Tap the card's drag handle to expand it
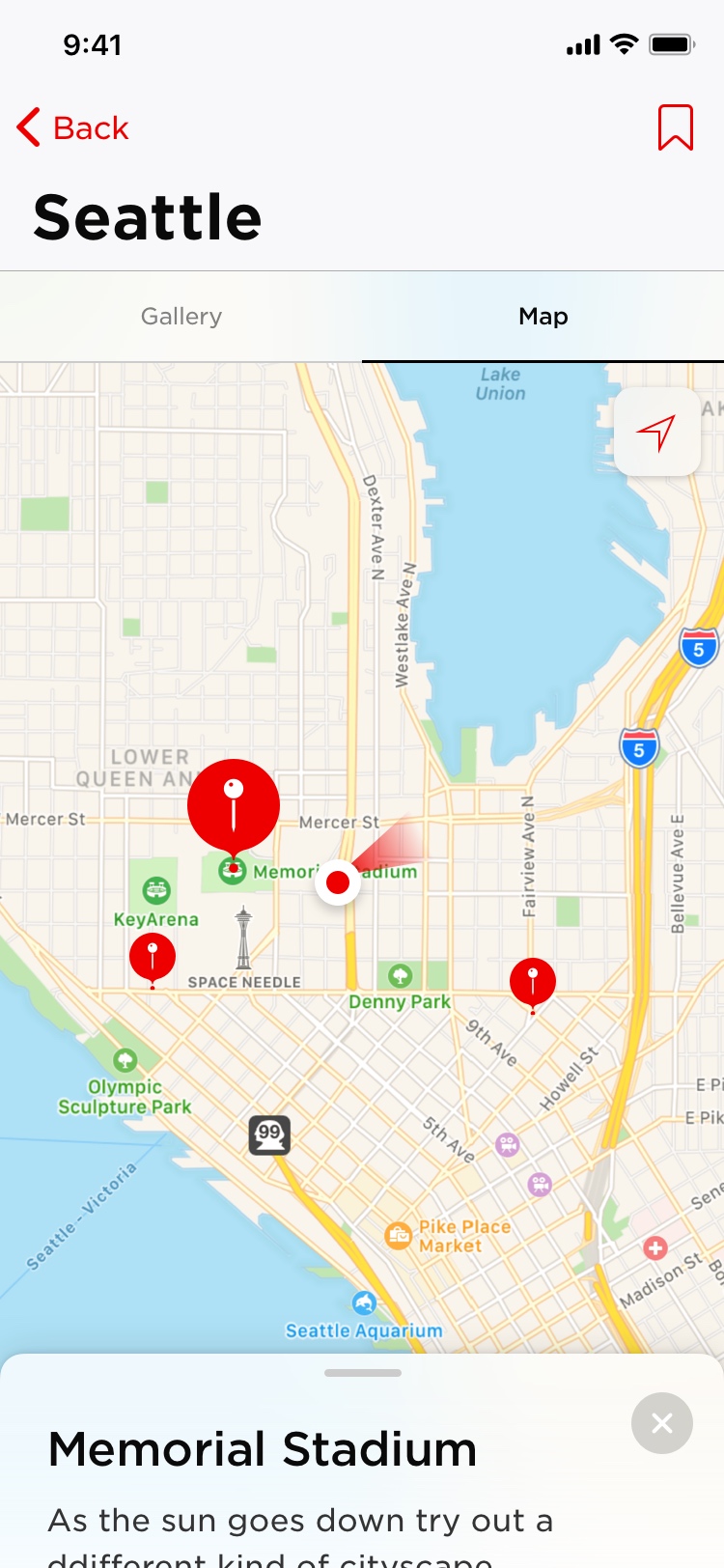The height and width of the screenshot is (1568, 724). tap(363, 1373)
